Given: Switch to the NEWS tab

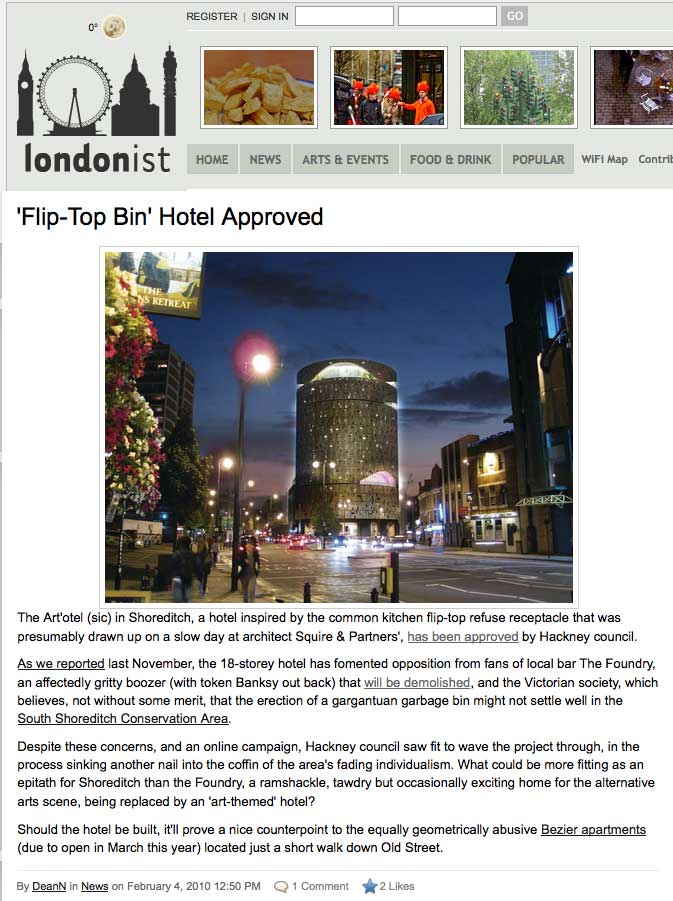Looking at the screenshot, I should click(265, 159).
